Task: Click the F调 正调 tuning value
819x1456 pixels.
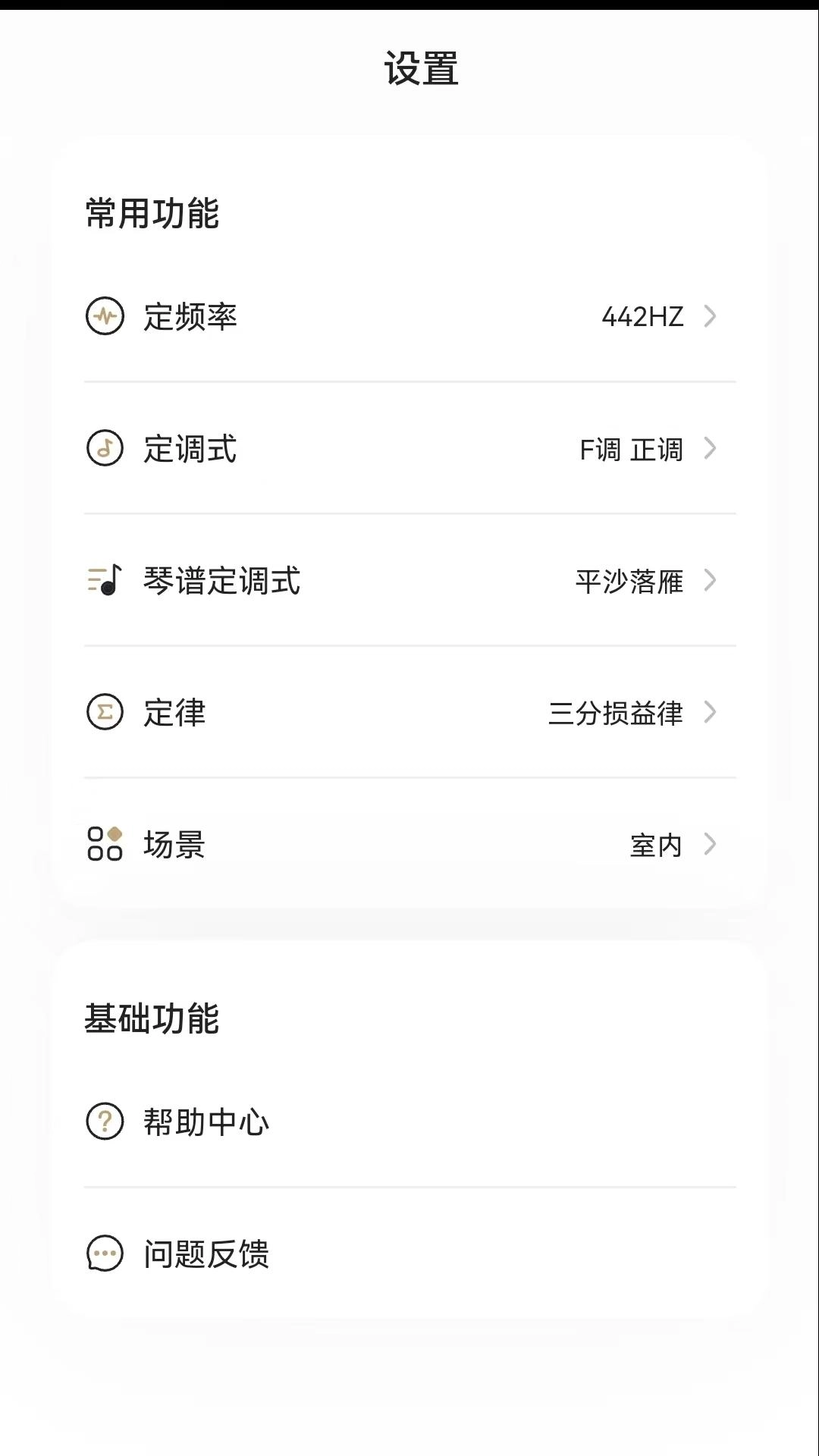Action: pyautogui.click(x=631, y=449)
